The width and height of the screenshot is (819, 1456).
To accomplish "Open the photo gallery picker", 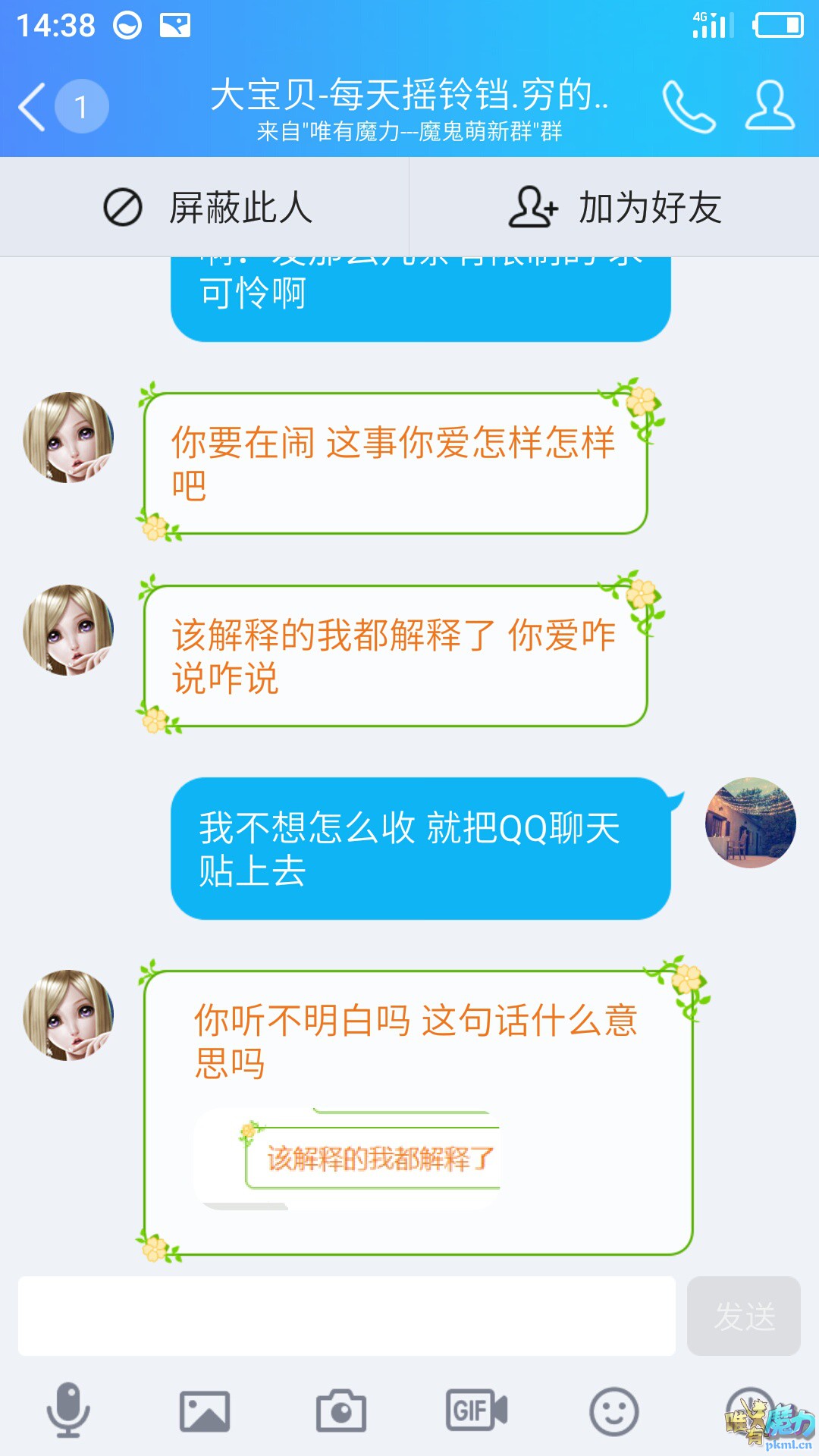I will (x=204, y=1410).
